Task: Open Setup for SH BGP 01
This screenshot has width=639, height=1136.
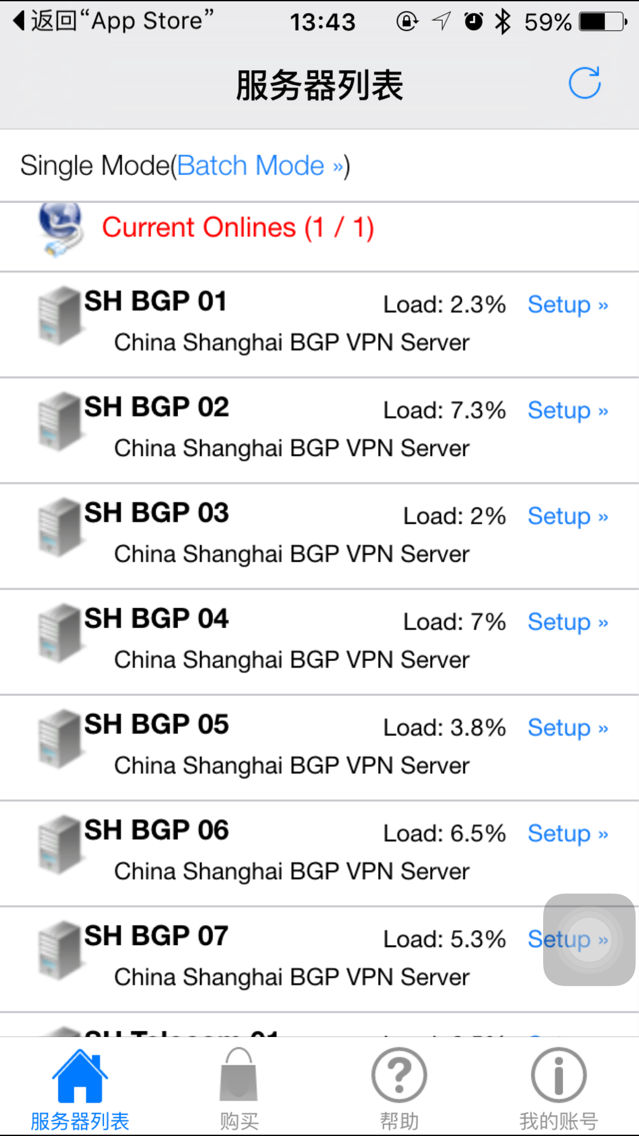Action: [567, 305]
